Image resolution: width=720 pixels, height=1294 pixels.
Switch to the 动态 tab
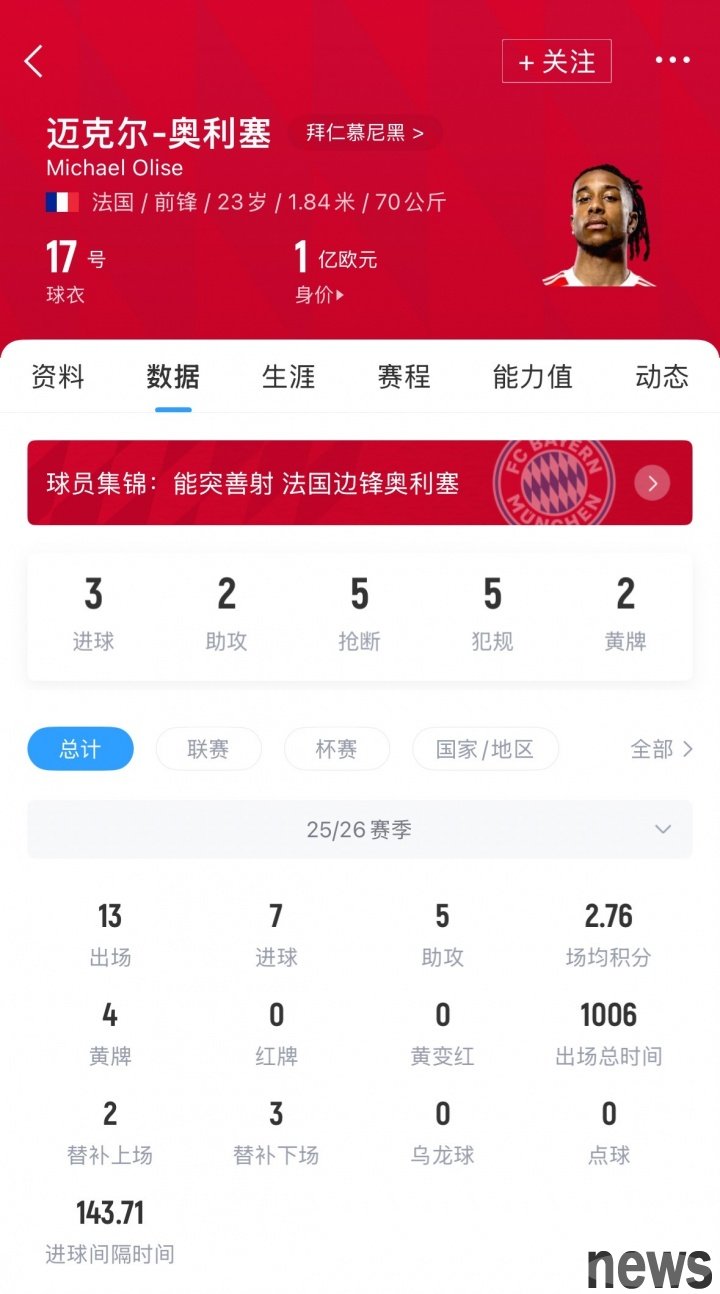point(661,377)
